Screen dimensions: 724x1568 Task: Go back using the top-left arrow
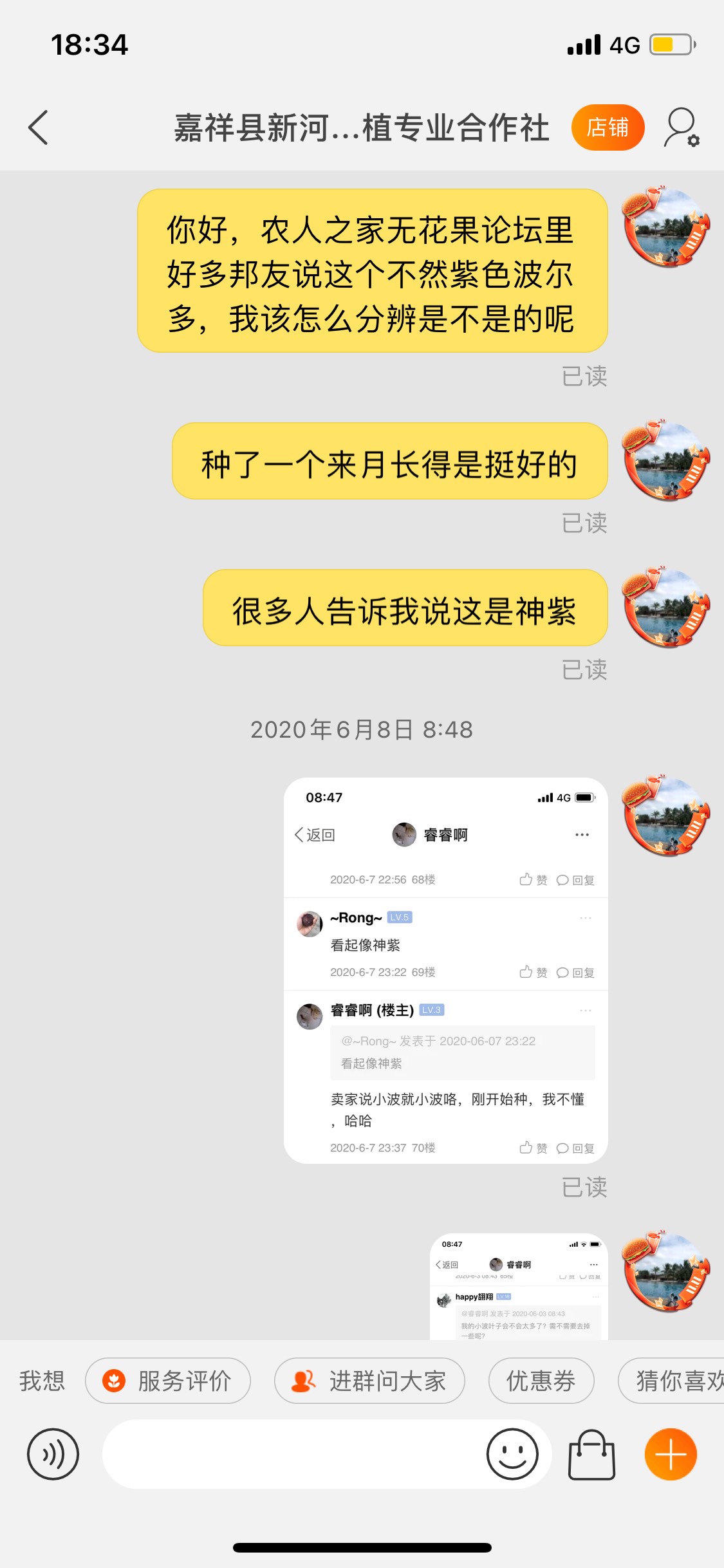point(39,127)
